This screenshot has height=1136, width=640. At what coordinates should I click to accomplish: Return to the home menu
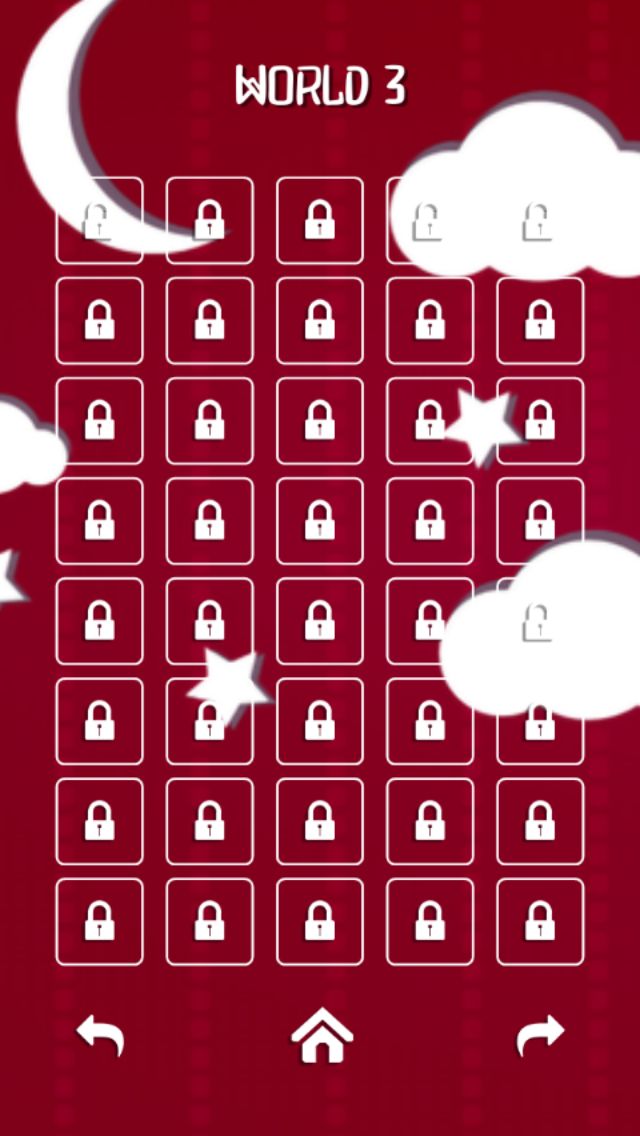click(321, 1035)
